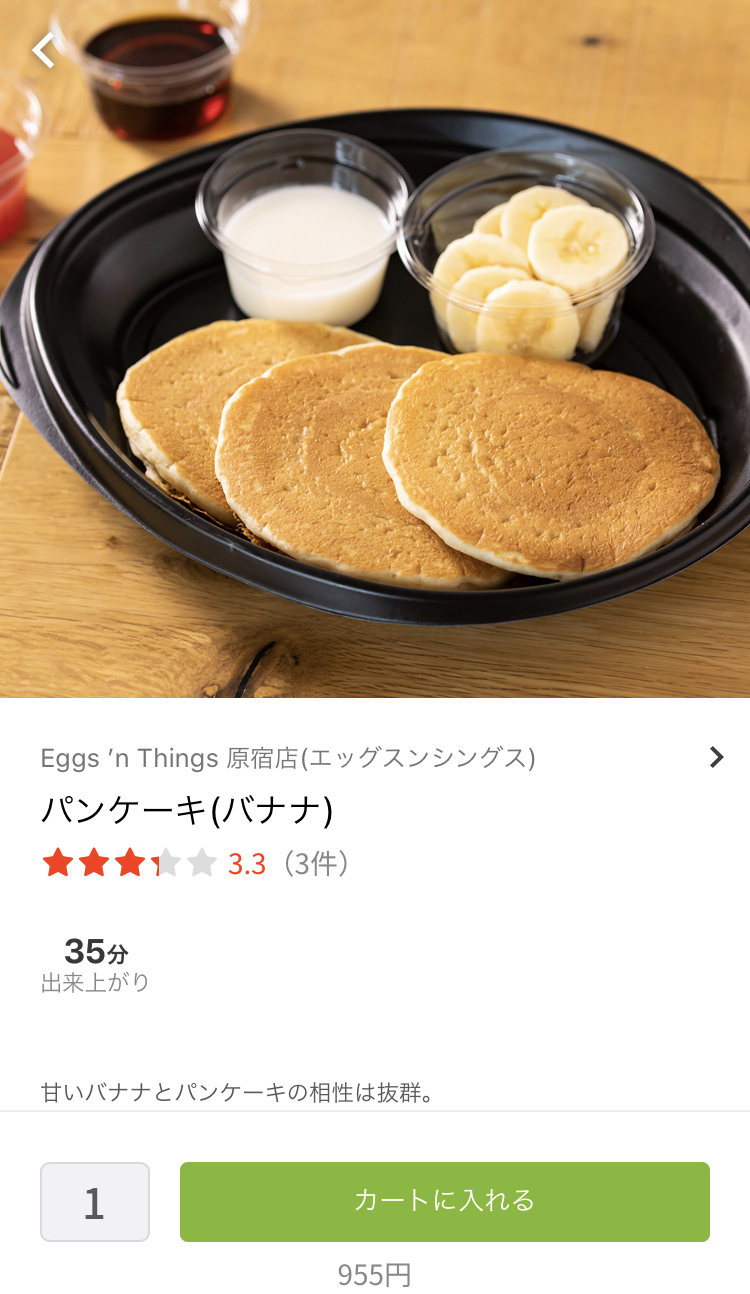Tap the カートに入れる button

445,1201
